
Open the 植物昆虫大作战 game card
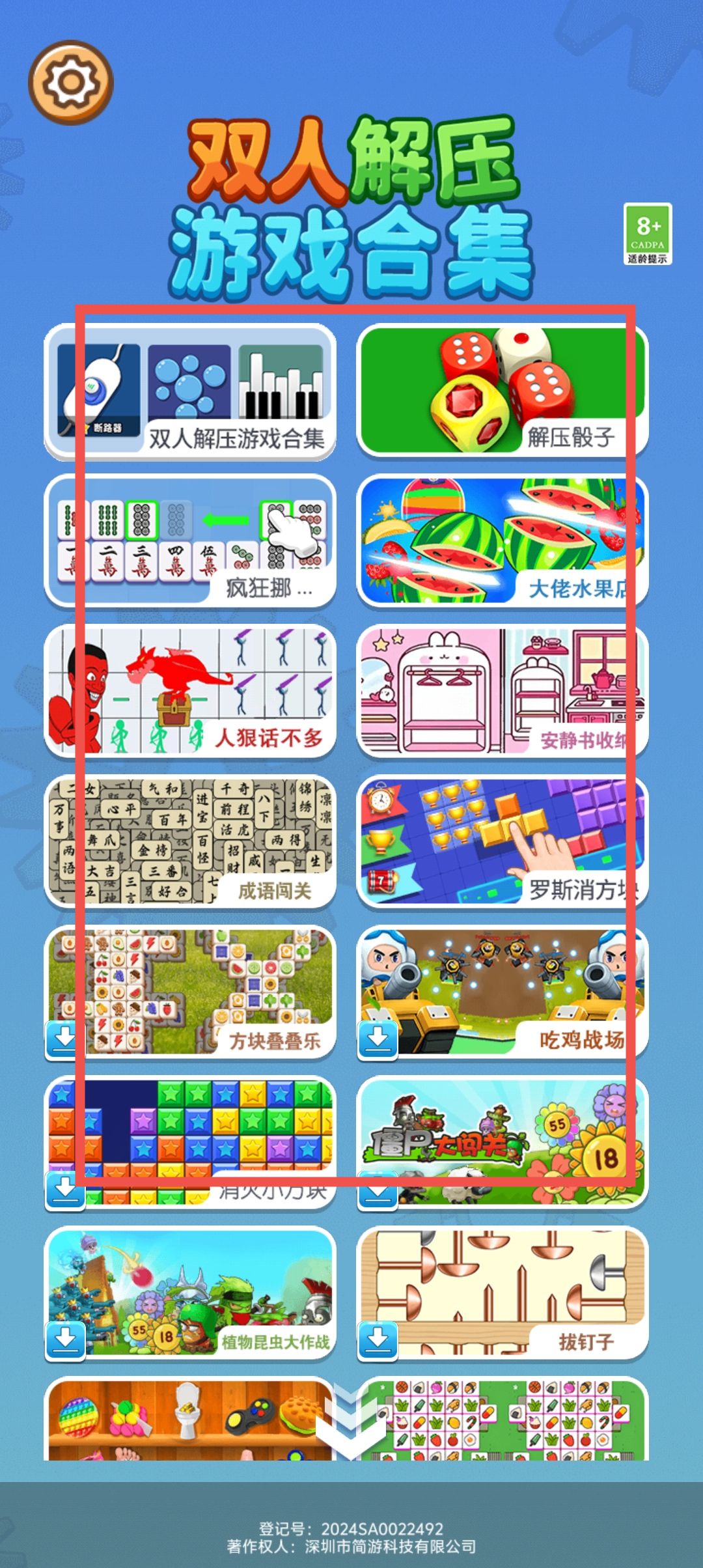[x=190, y=1292]
